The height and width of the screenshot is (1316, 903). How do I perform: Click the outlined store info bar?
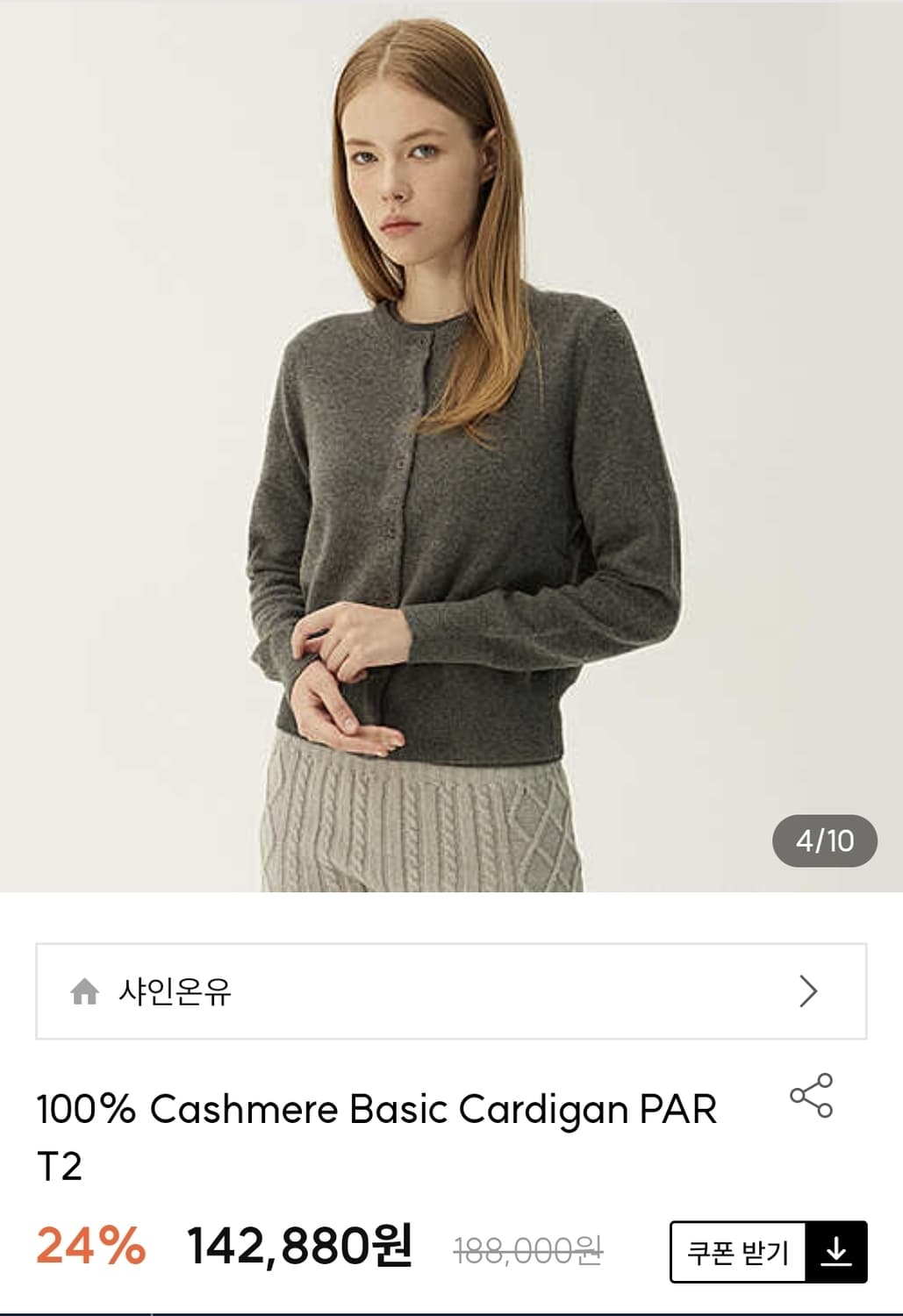click(451, 992)
